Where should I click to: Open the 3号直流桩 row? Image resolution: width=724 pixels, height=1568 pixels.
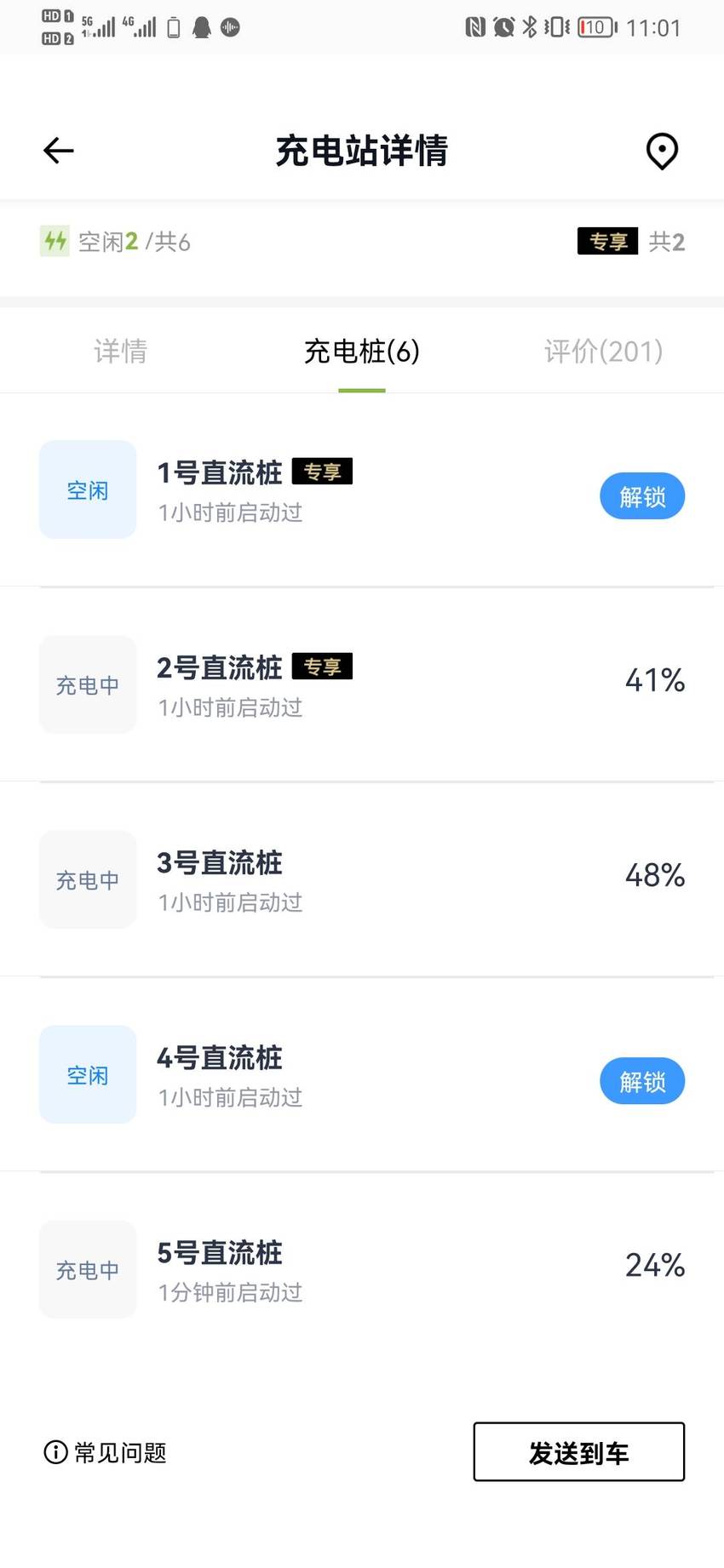coord(362,879)
